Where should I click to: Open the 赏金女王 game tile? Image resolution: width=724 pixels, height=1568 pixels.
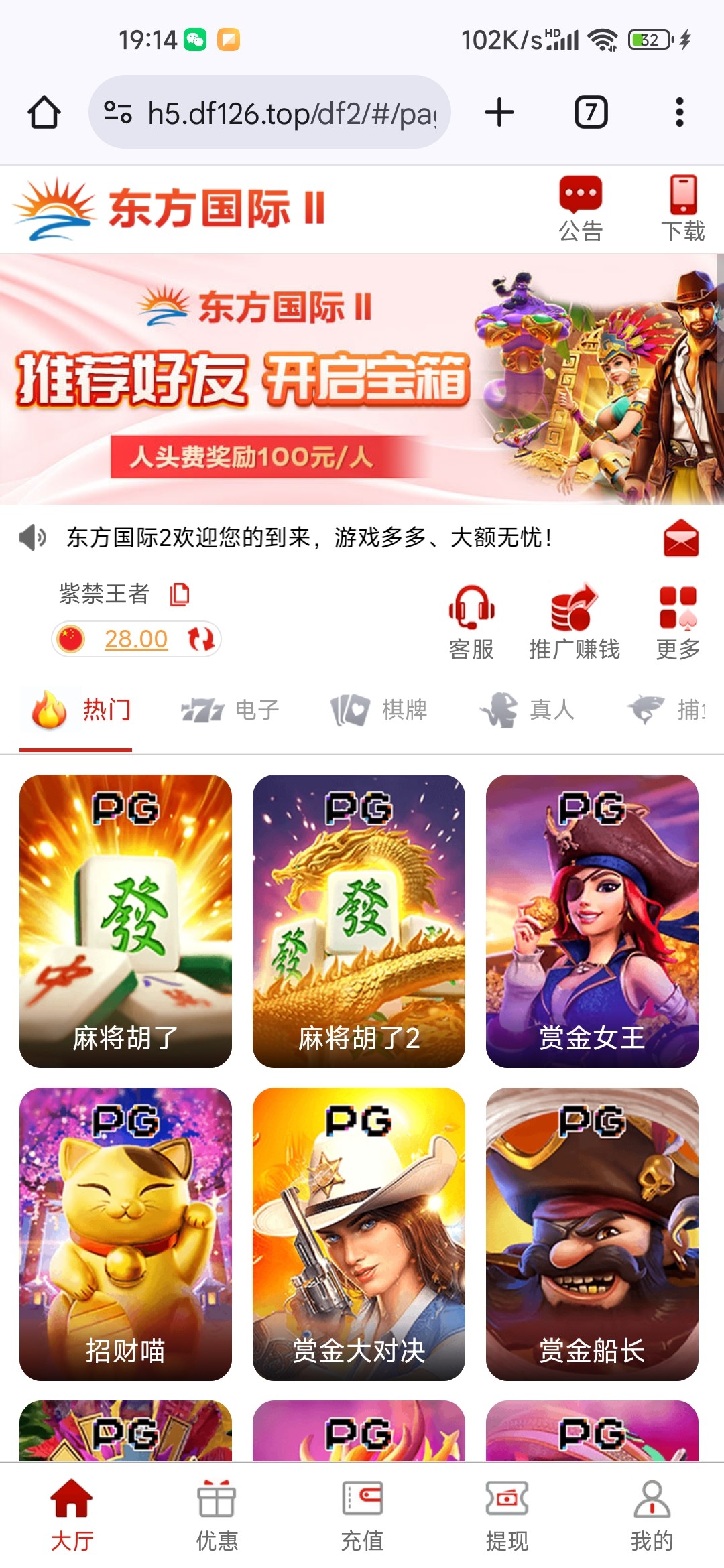pos(592,921)
